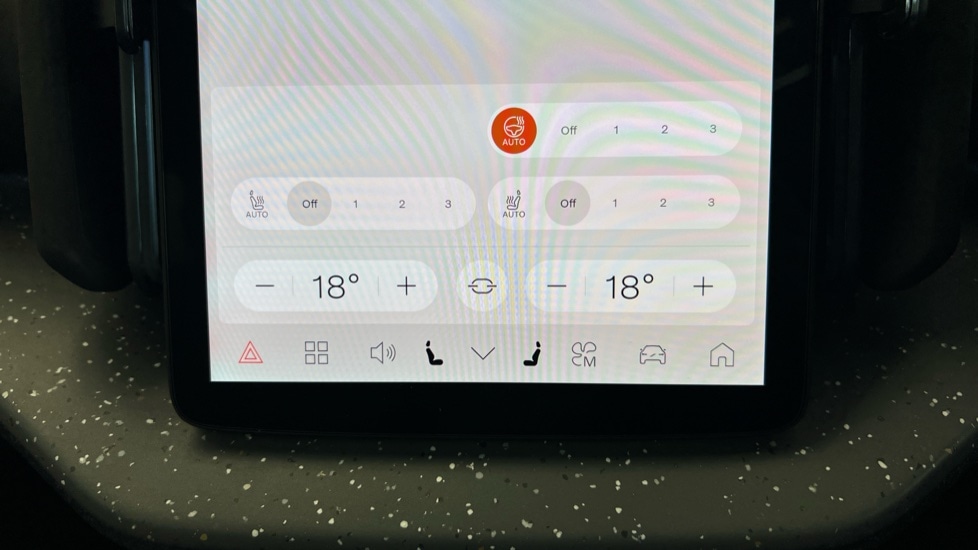Set steering wheel heating to level 2

664,130
